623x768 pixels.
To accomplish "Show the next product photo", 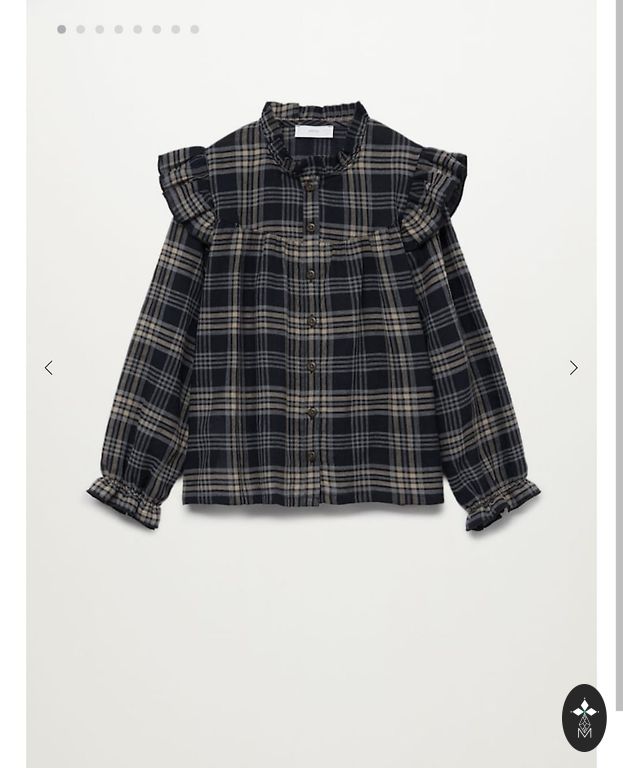I will pyautogui.click(x=574, y=368).
